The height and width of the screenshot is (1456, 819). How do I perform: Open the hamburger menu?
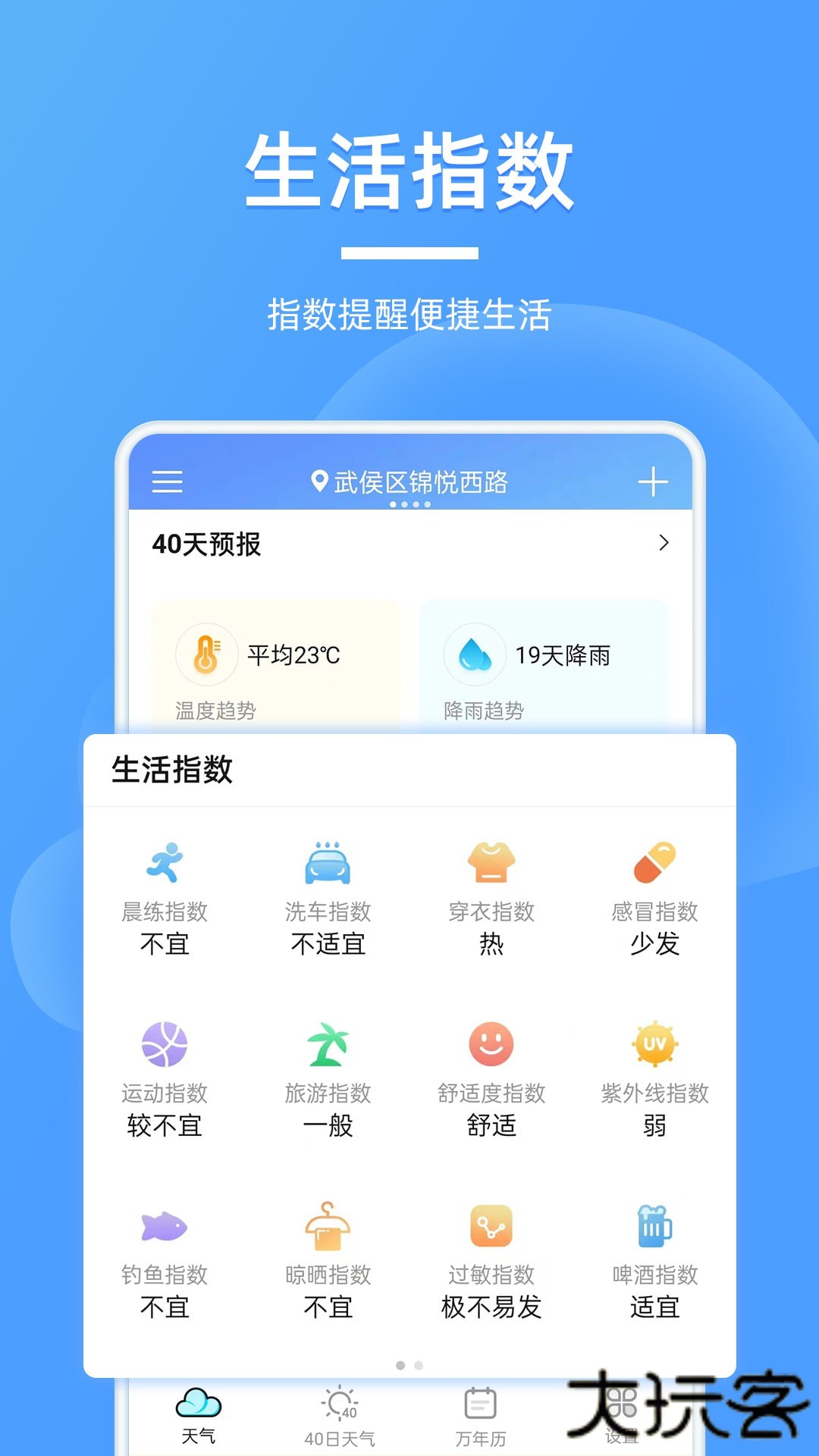pyautogui.click(x=169, y=480)
